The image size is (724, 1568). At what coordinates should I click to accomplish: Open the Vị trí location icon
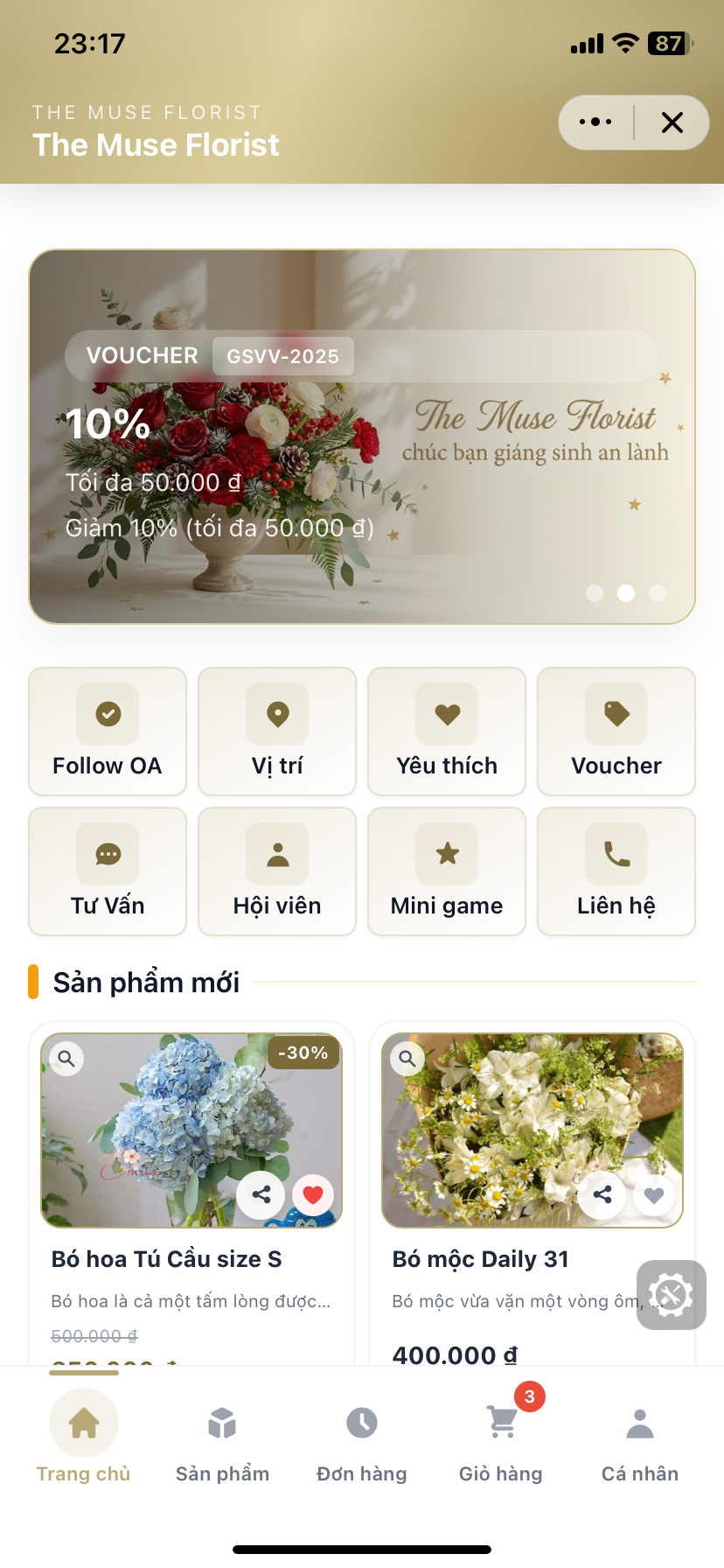(x=276, y=714)
